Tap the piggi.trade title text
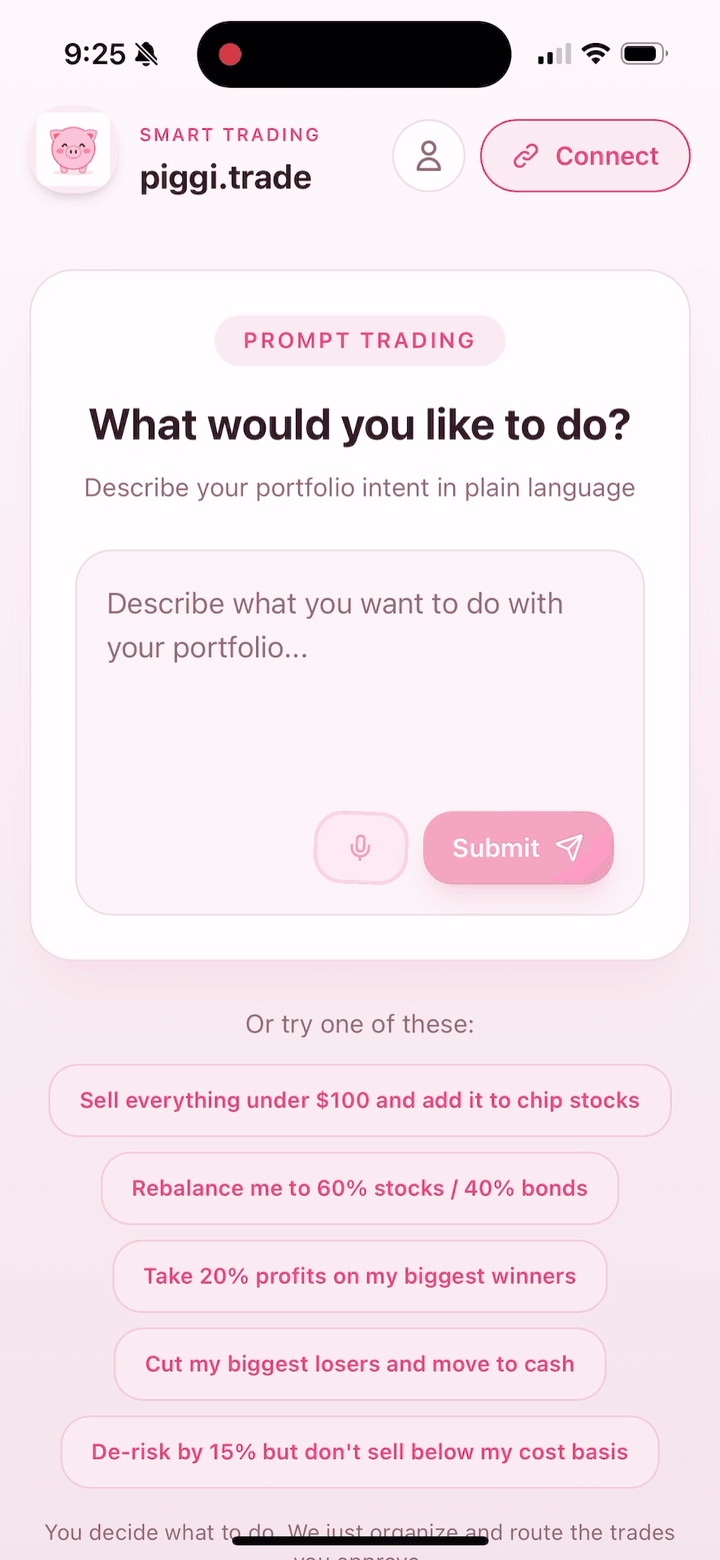This screenshot has width=720, height=1560. [x=225, y=178]
